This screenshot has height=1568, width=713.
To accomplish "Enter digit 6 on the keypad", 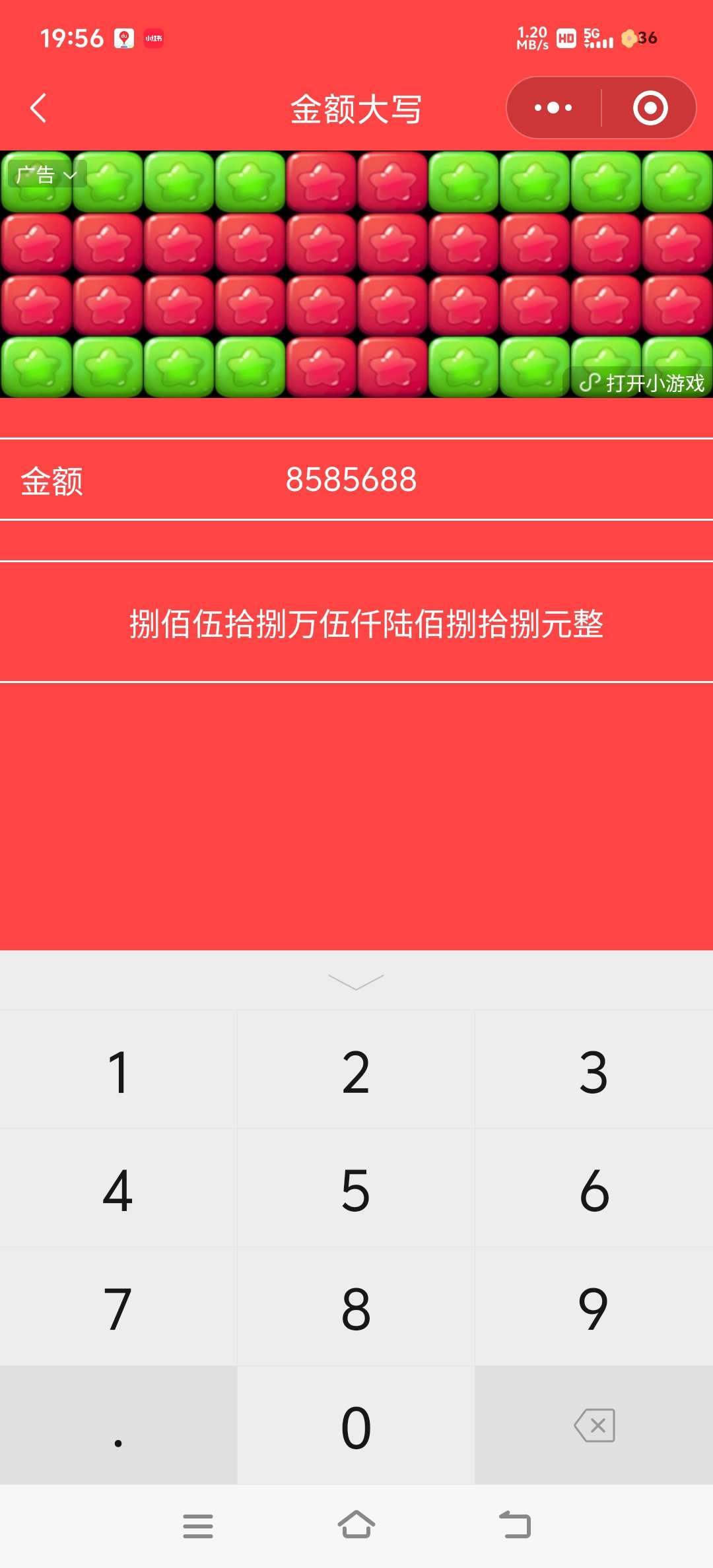I will pos(594,1191).
